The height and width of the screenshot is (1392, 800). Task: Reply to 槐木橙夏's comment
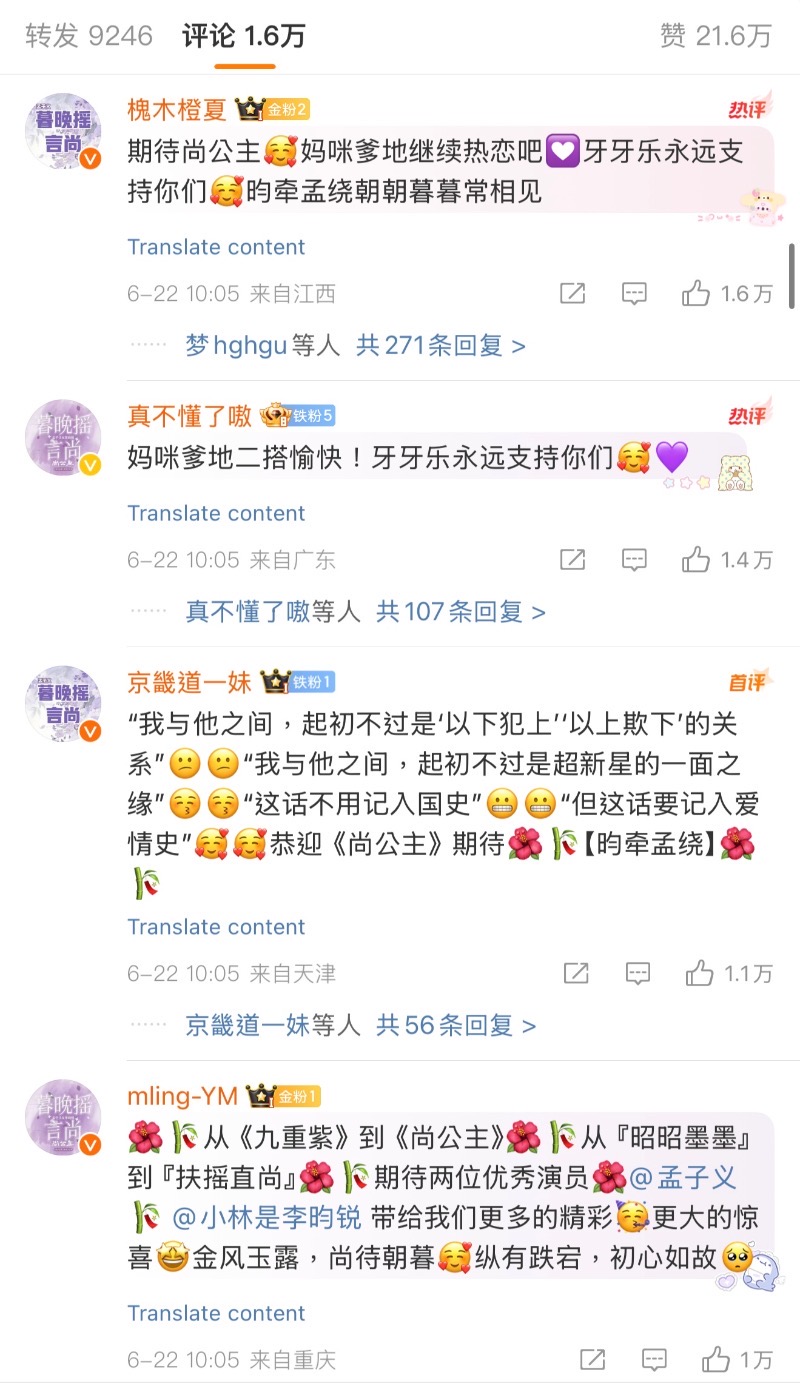point(634,294)
